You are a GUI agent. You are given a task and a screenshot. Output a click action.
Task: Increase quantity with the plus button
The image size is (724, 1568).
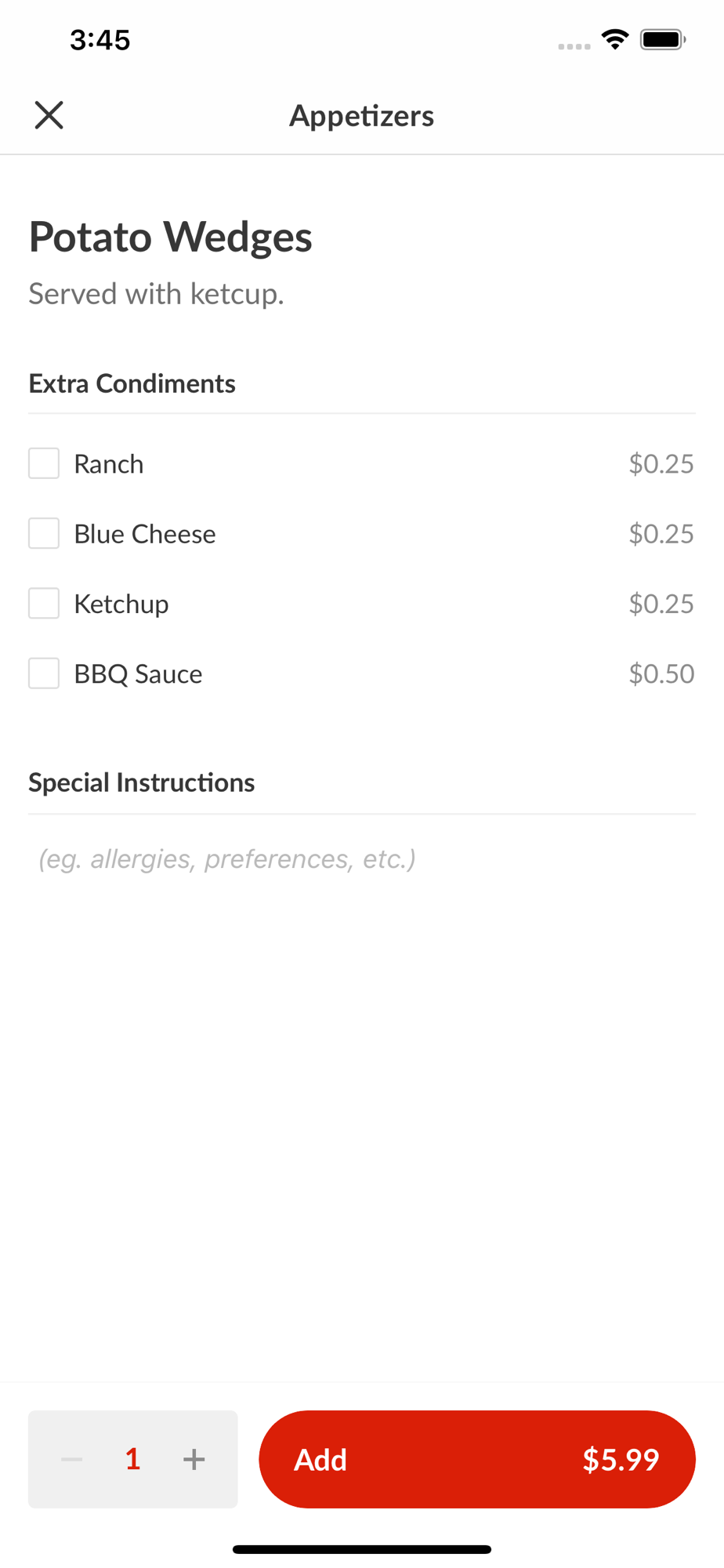tap(194, 1459)
